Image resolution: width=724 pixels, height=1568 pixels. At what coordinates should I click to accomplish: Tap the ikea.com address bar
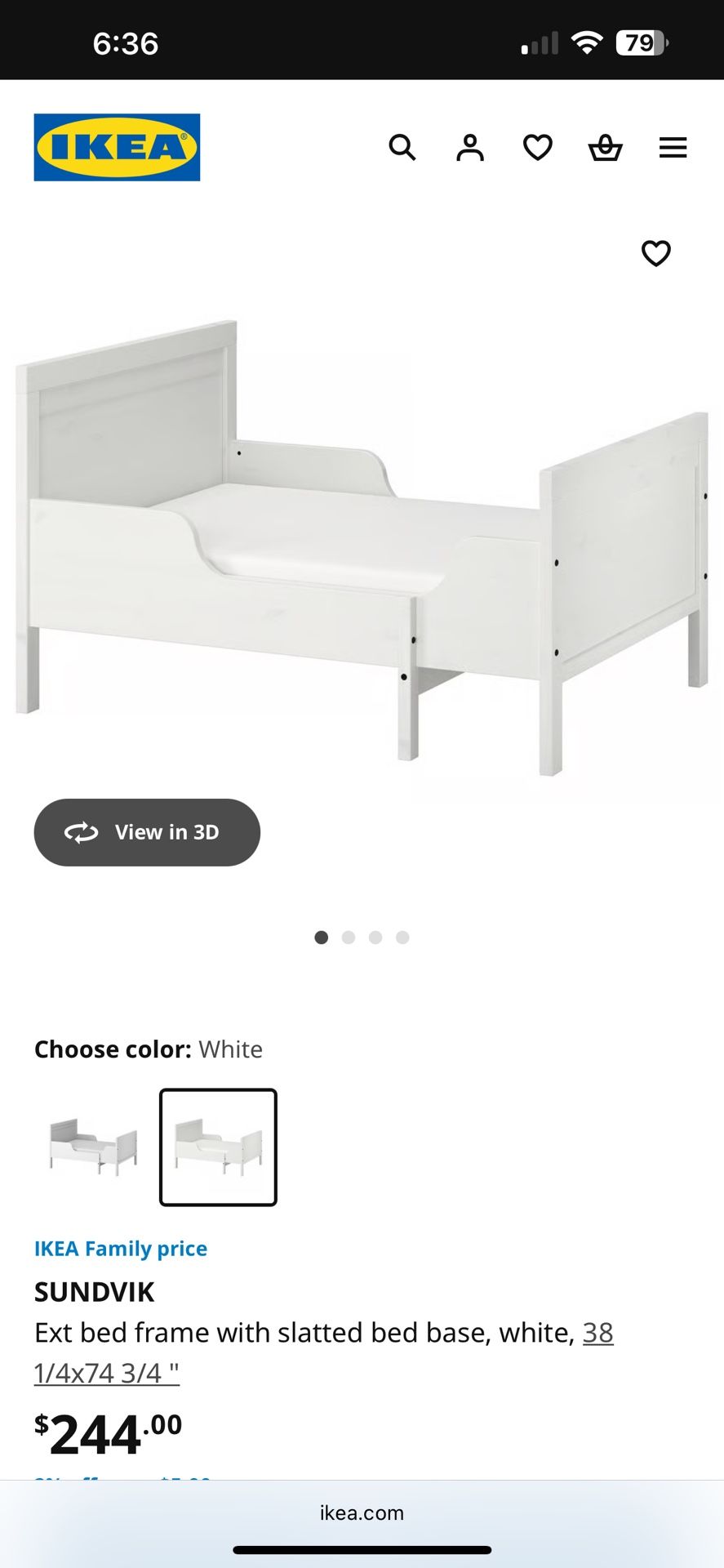[x=362, y=1512]
